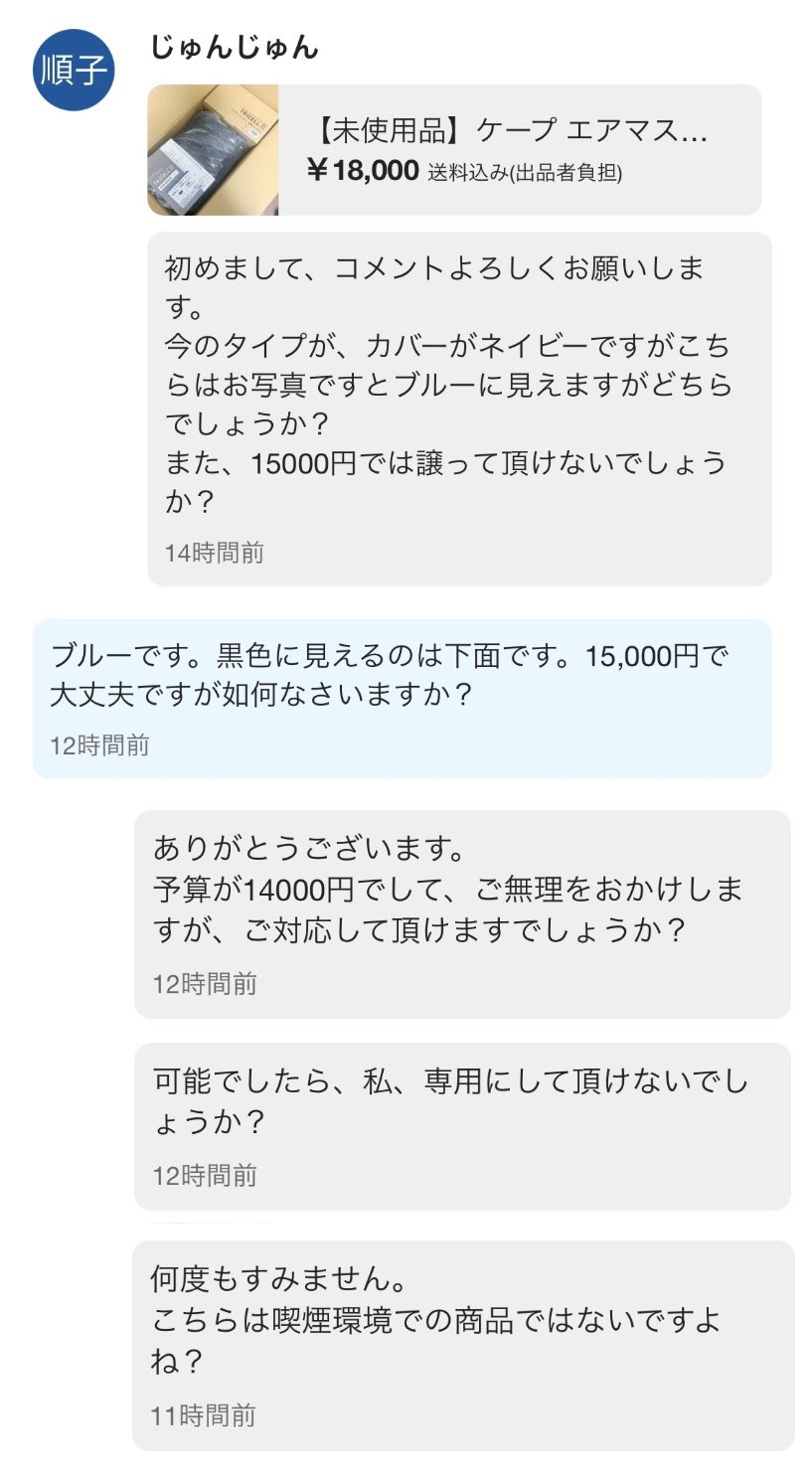Open the 順子 profile avatar

74,71
